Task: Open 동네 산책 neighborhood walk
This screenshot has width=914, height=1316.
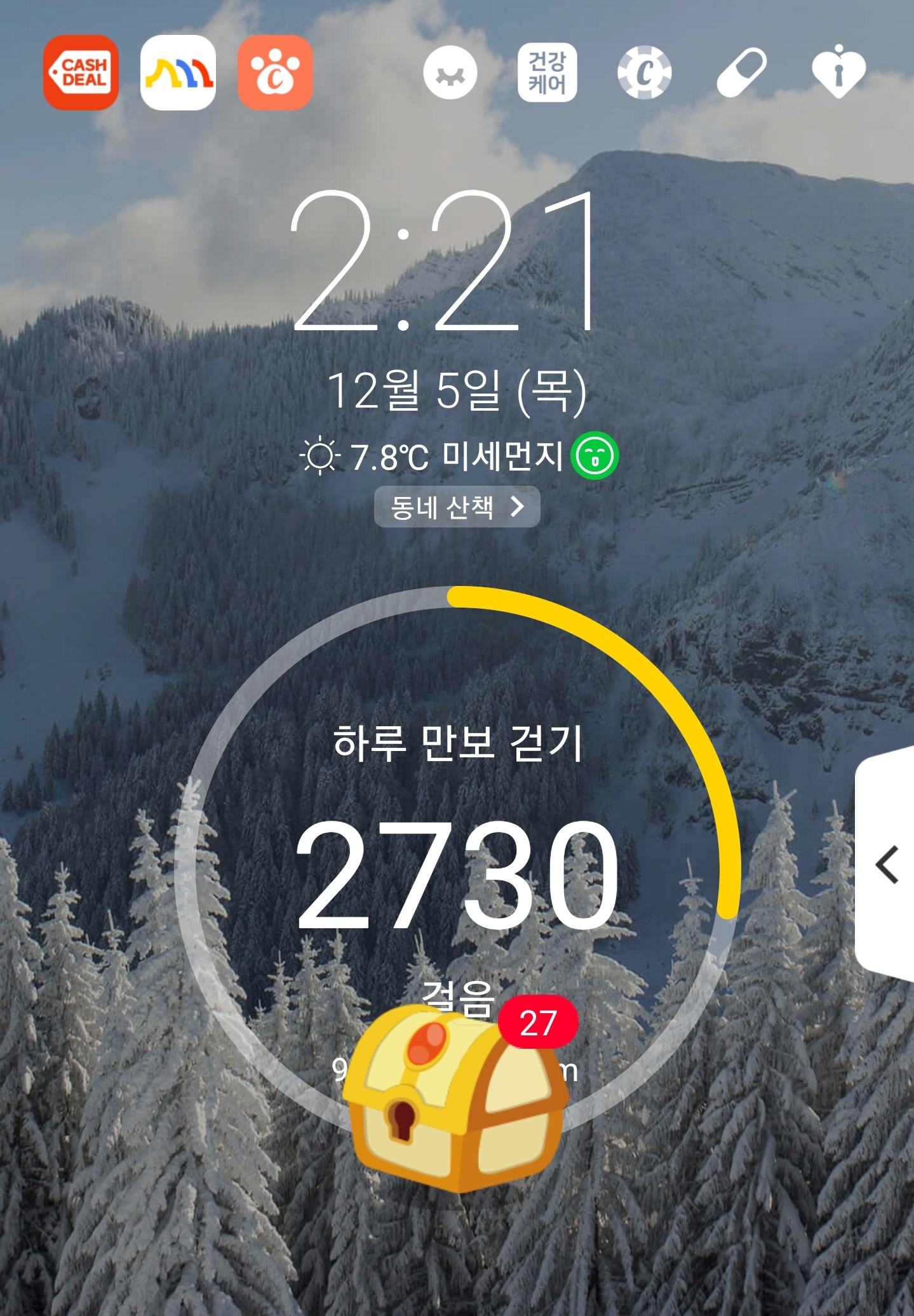Action: 457,507
